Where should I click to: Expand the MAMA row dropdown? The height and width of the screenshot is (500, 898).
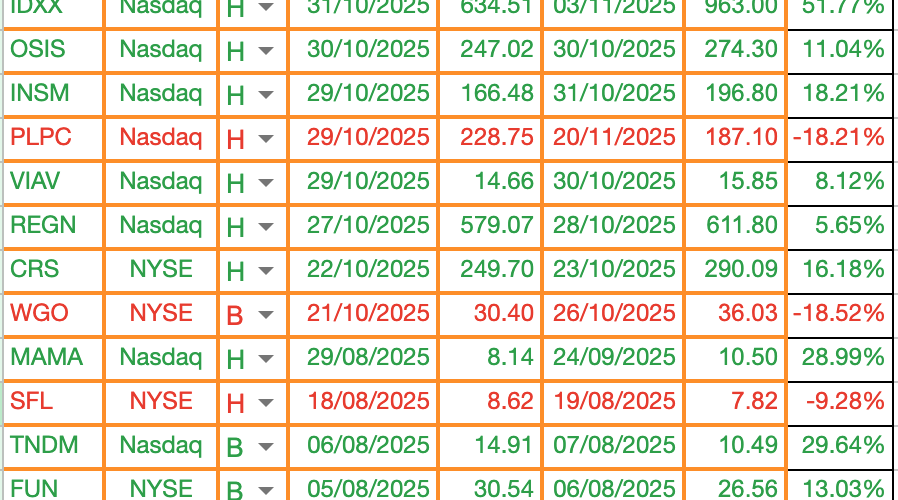point(265,359)
